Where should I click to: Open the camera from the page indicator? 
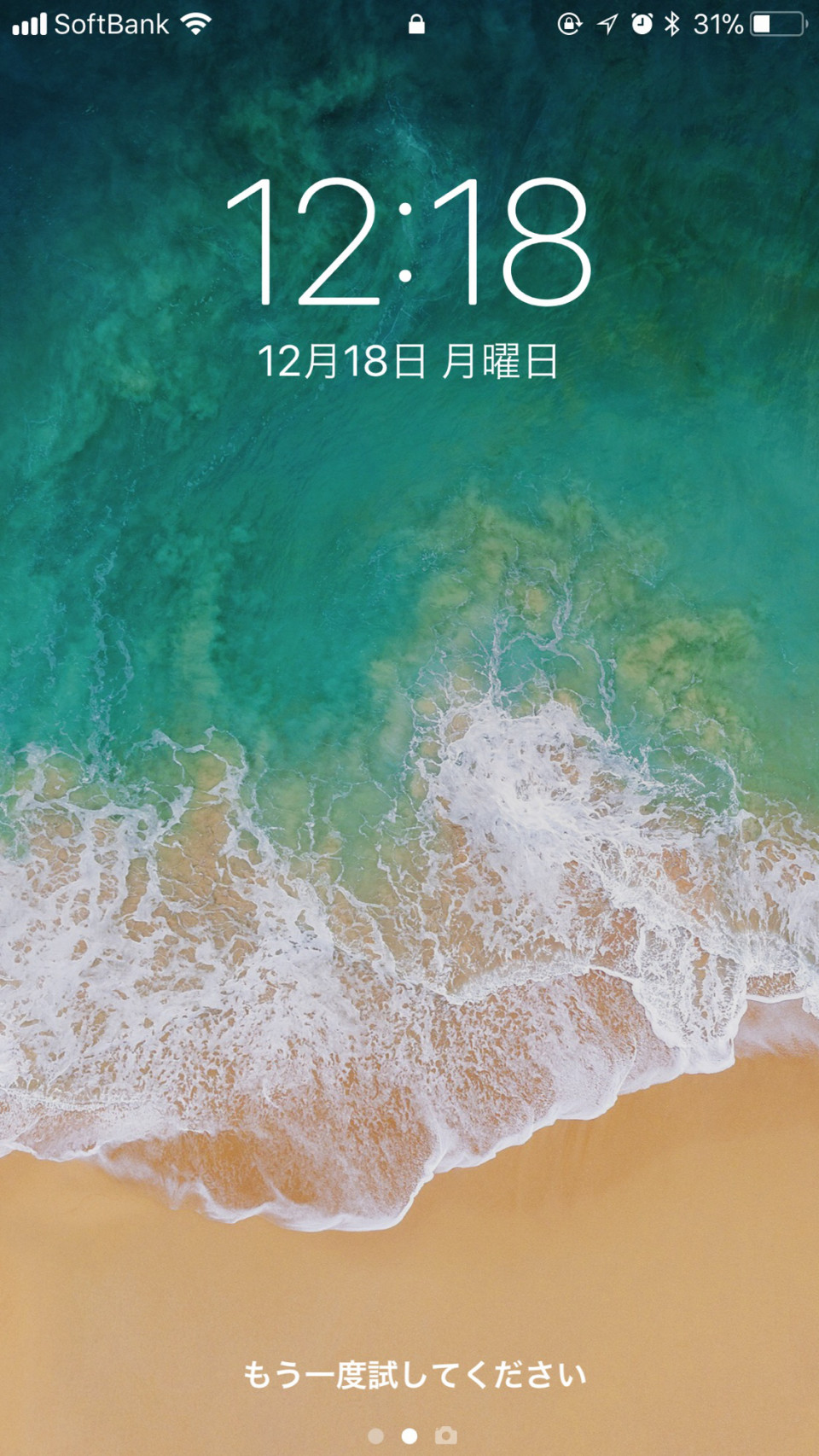(x=445, y=1436)
